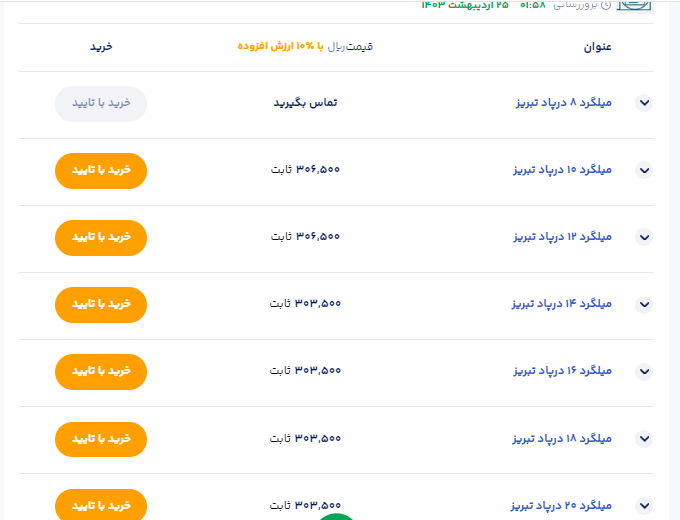Expand the میلگرد ۸ درپاد تبریز row chevron

[x=644, y=103]
